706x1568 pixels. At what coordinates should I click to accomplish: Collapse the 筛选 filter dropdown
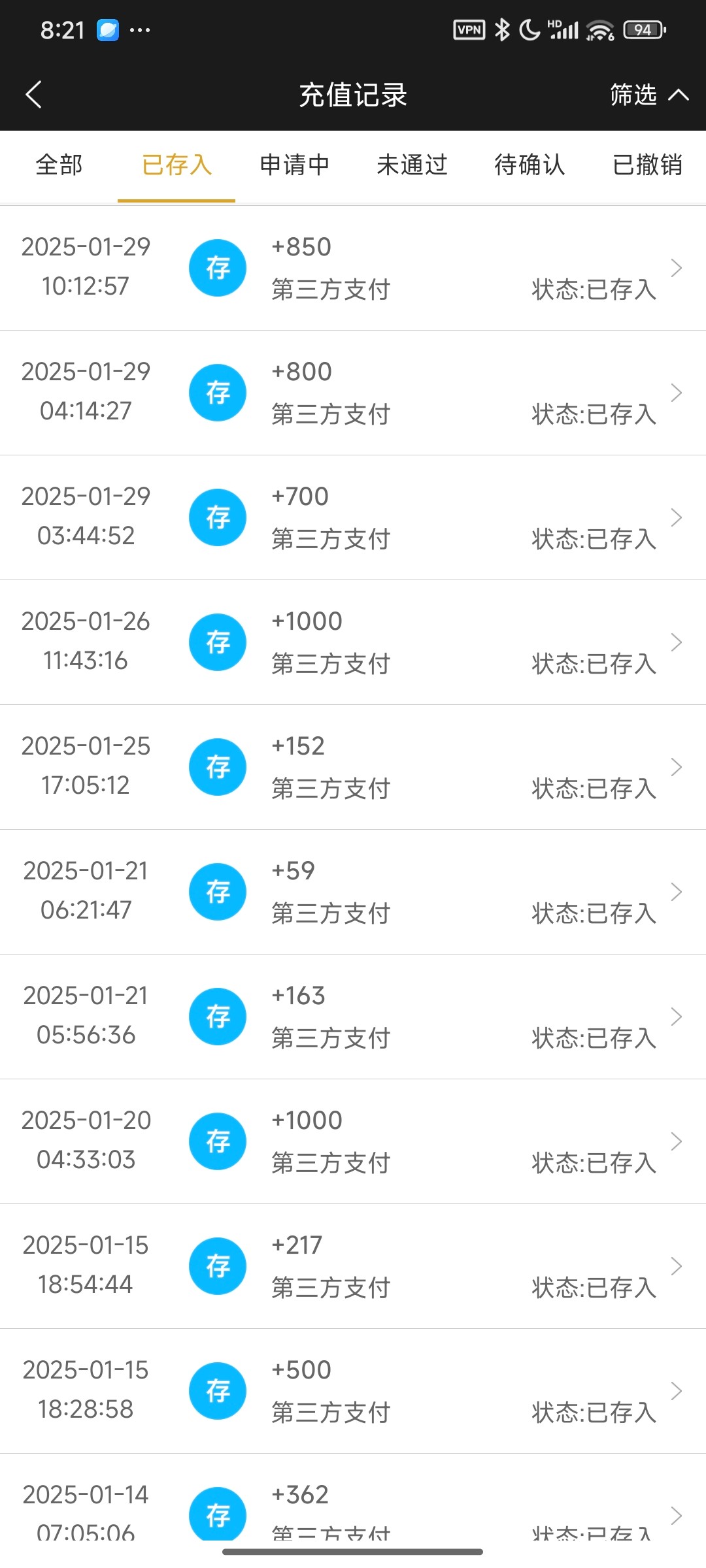[648, 95]
